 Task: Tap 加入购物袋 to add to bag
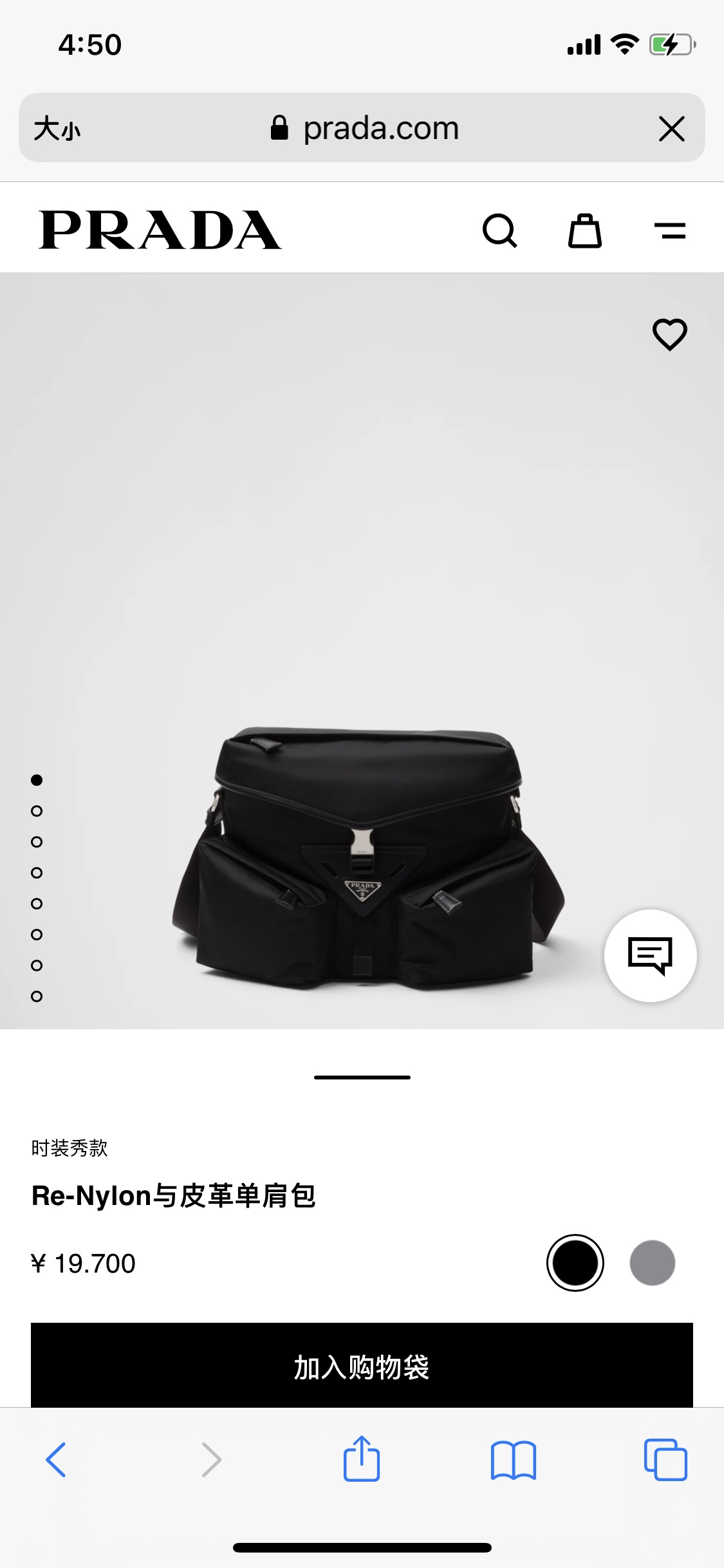pos(362,1365)
